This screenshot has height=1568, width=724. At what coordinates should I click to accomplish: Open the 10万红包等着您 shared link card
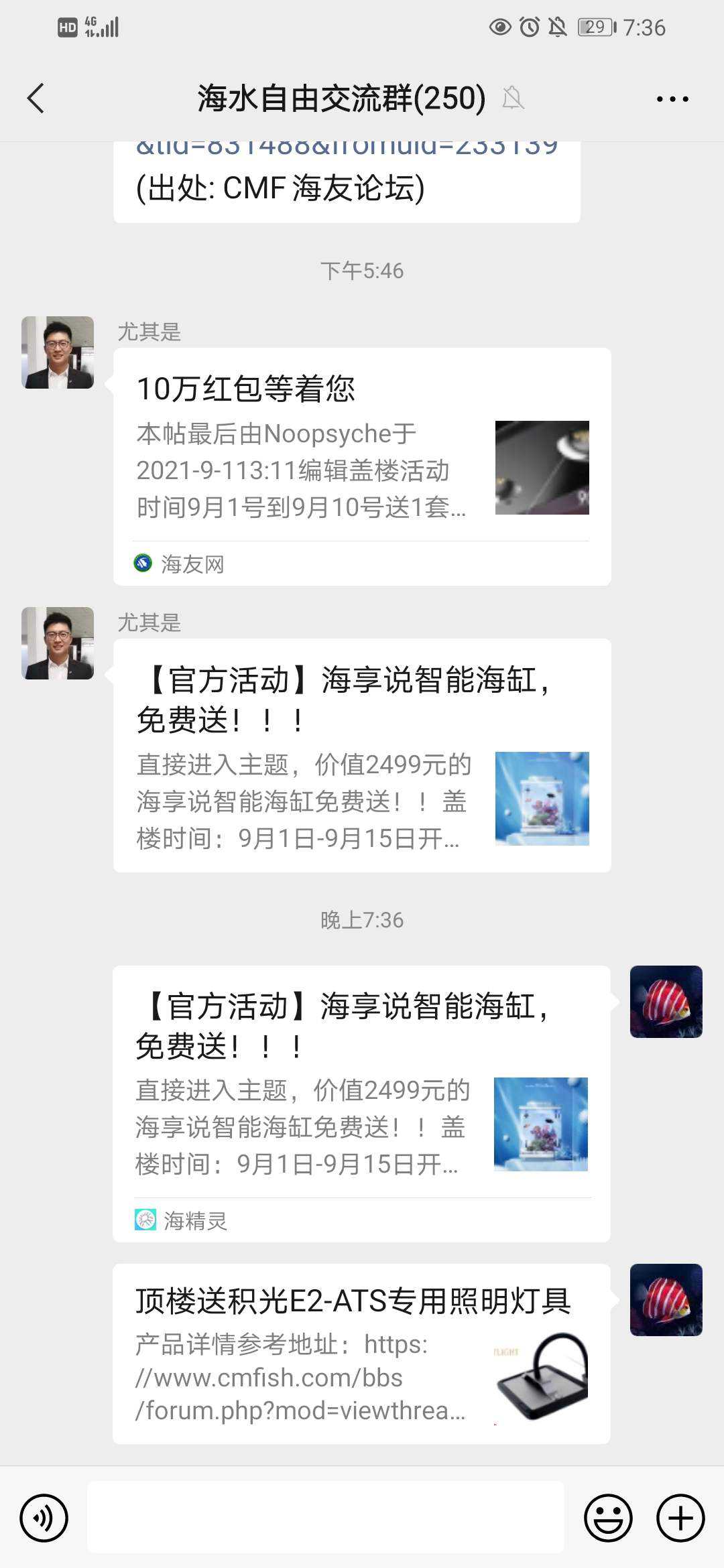pyautogui.click(x=362, y=466)
